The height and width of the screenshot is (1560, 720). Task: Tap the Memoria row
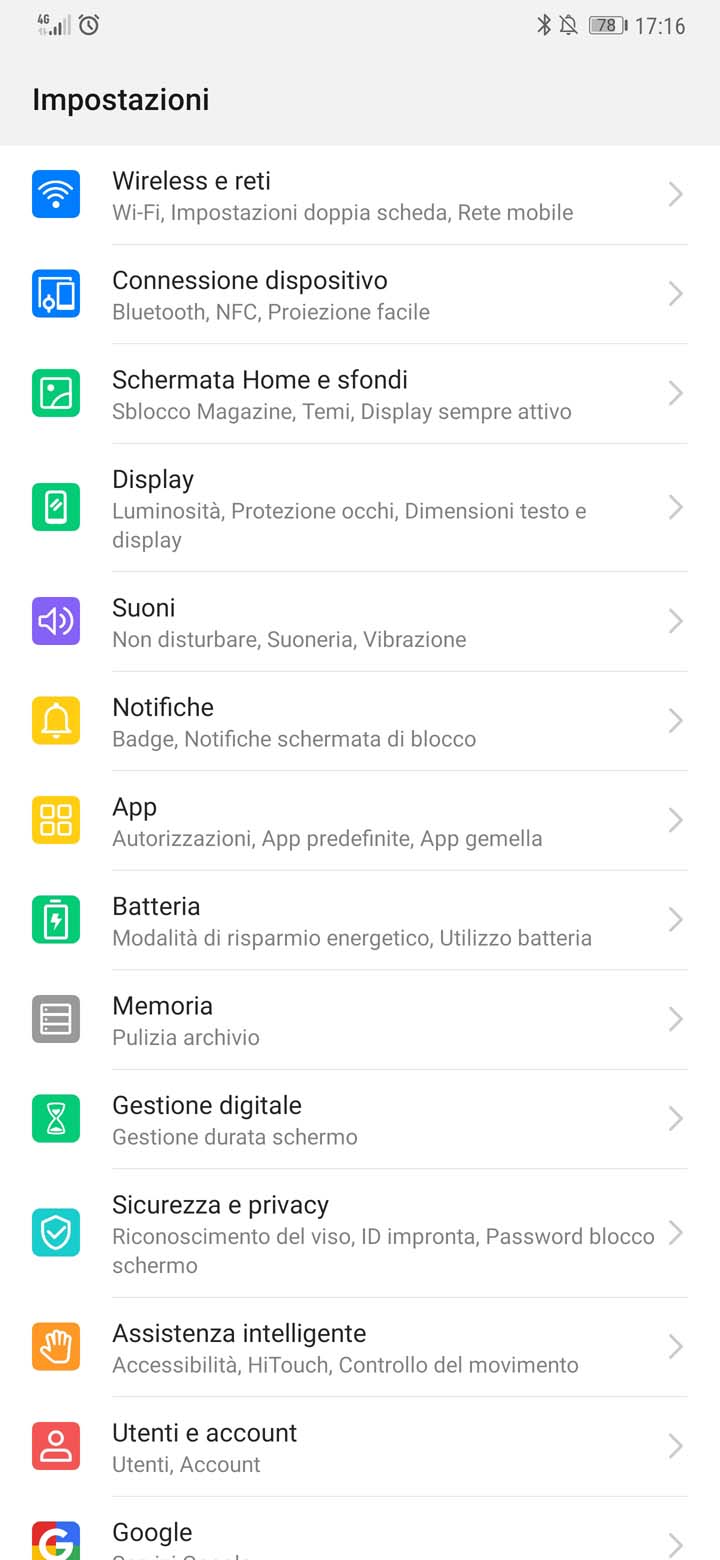(x=360, y=1019)
